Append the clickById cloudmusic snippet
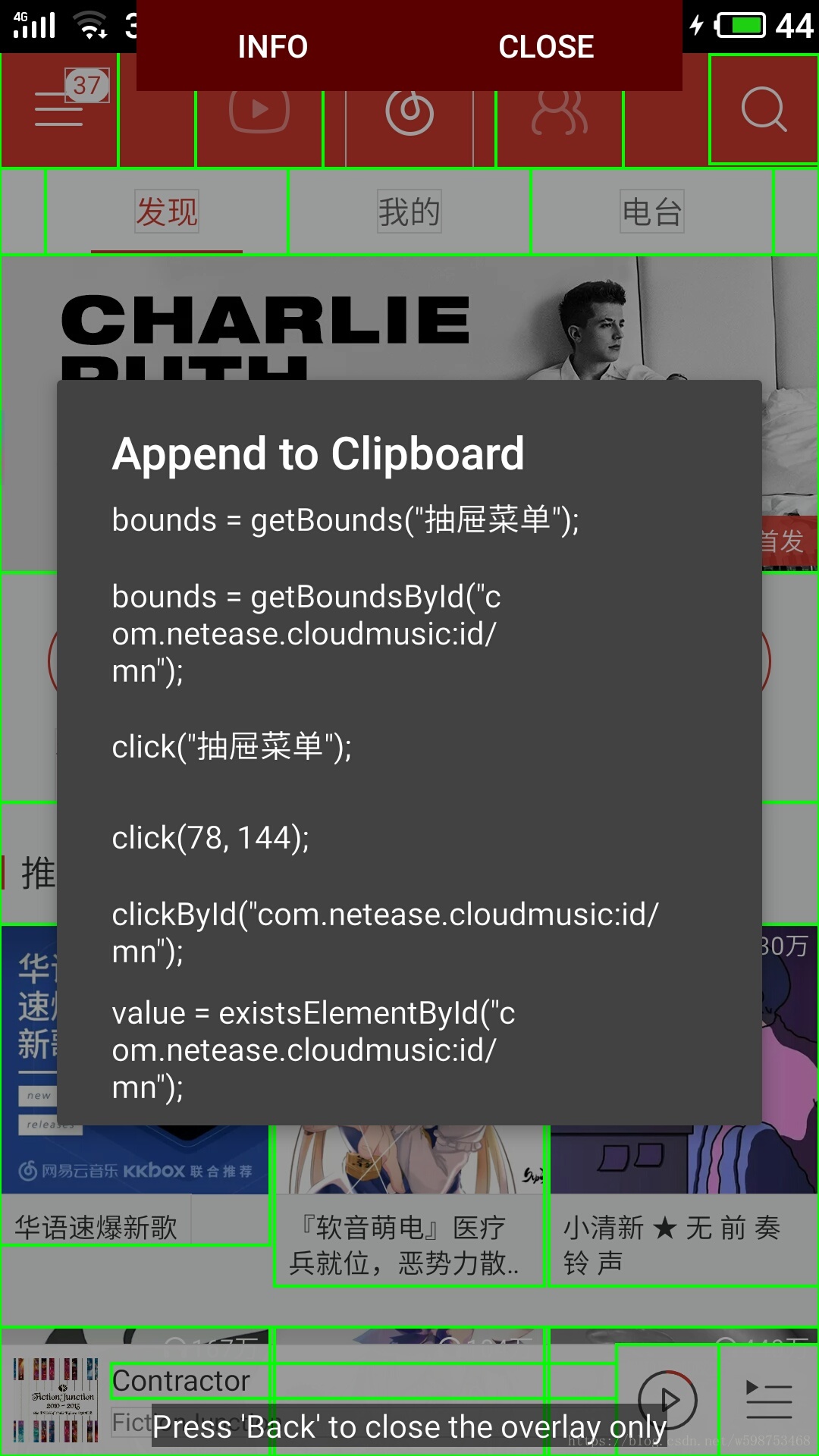The height and width of the screenshot is (1456, 819). click(384, 932)
